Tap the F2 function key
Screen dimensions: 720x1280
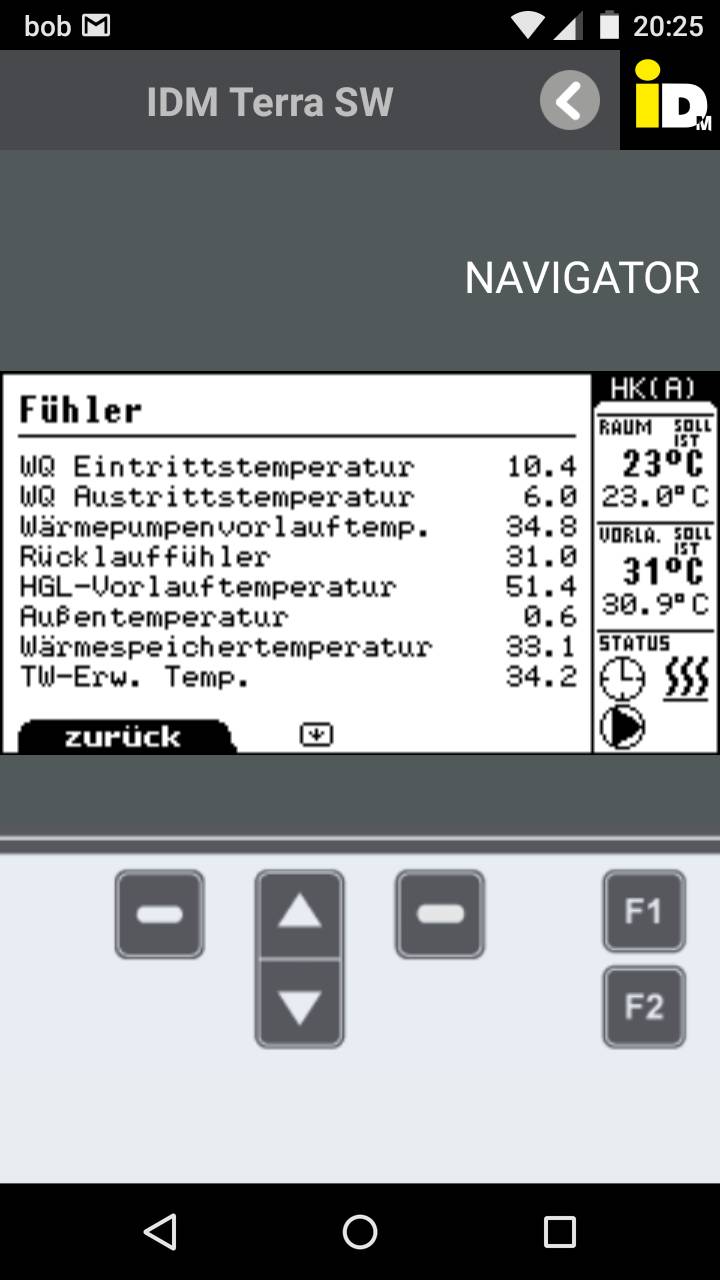coord(644,1007)
